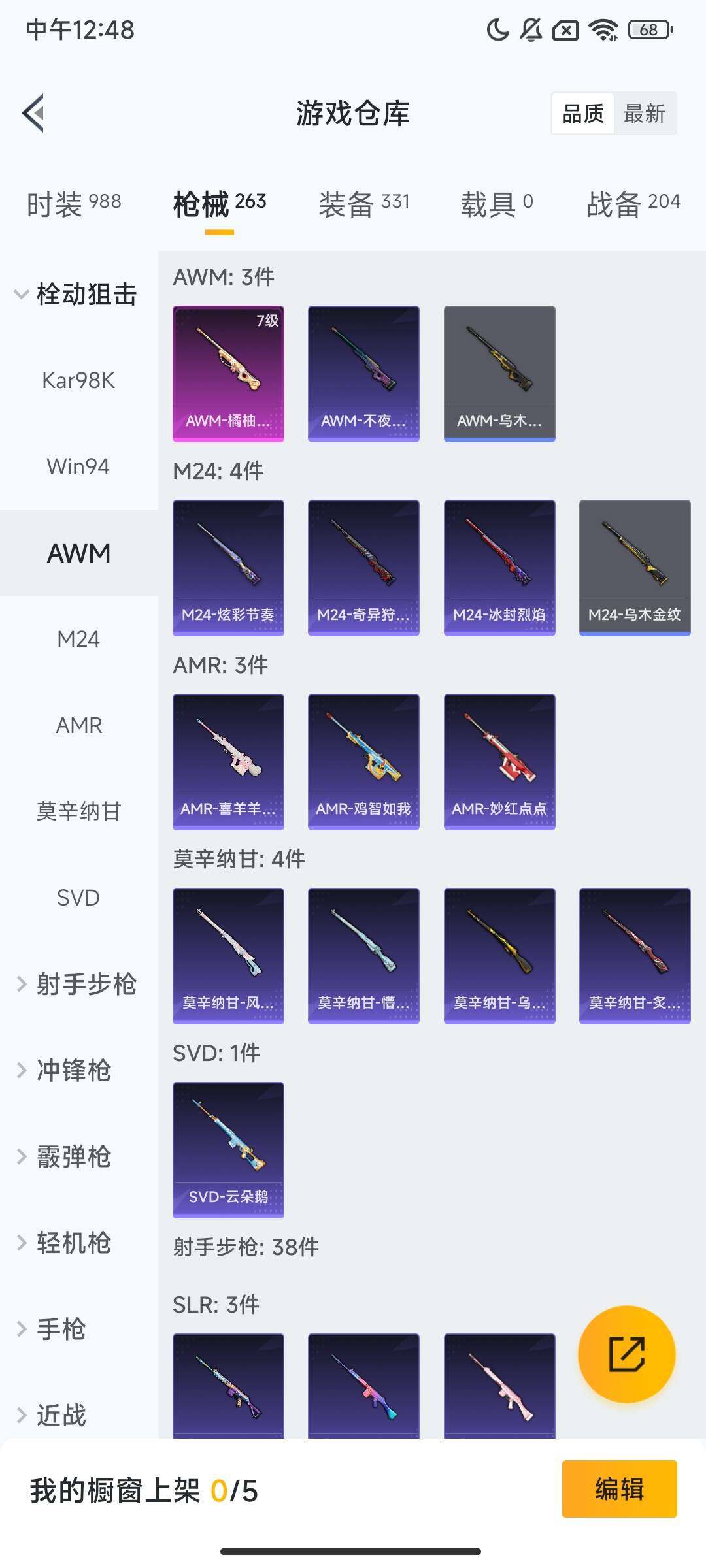706x1568 pixels.
Task: Sort inventory by 最新
Action: pos(644,114)
